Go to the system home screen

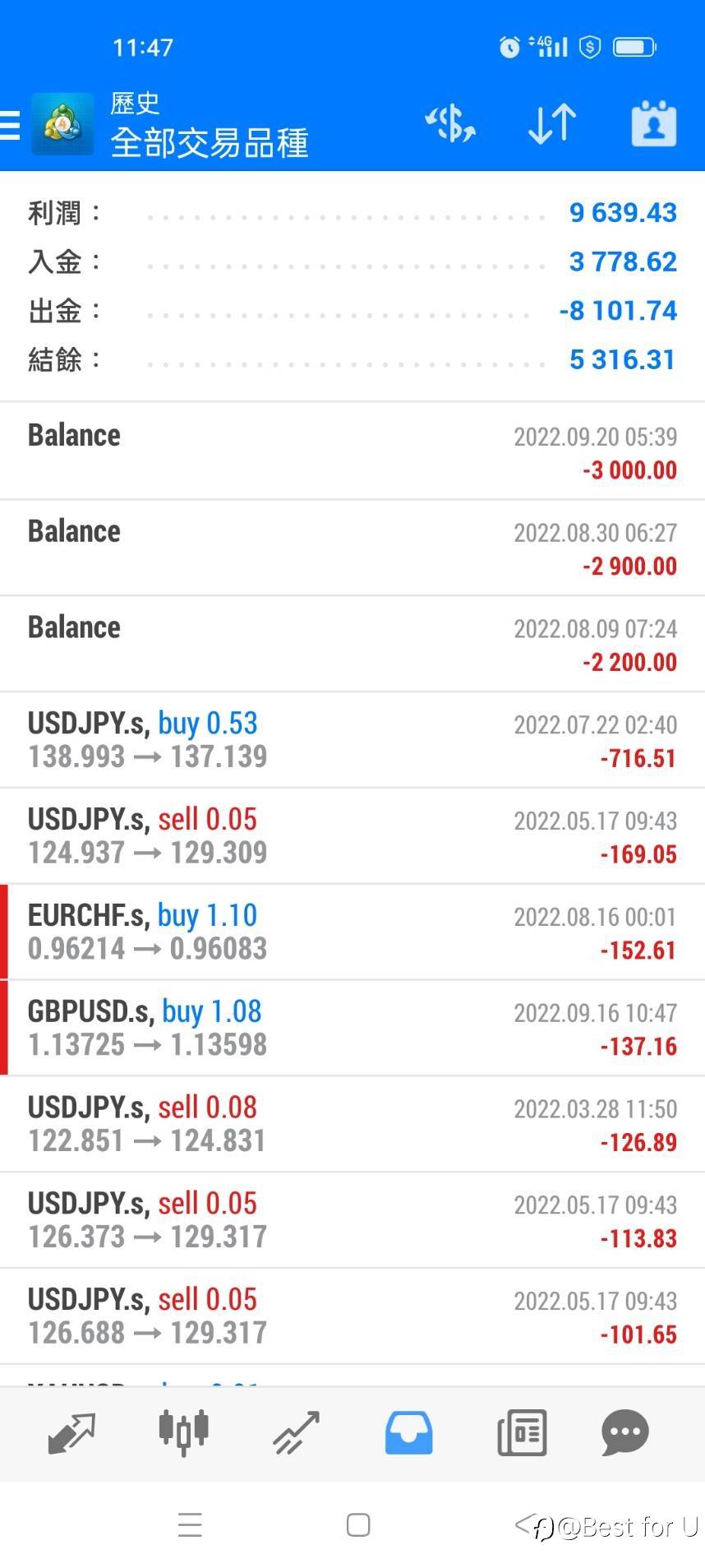[358, 1525]
